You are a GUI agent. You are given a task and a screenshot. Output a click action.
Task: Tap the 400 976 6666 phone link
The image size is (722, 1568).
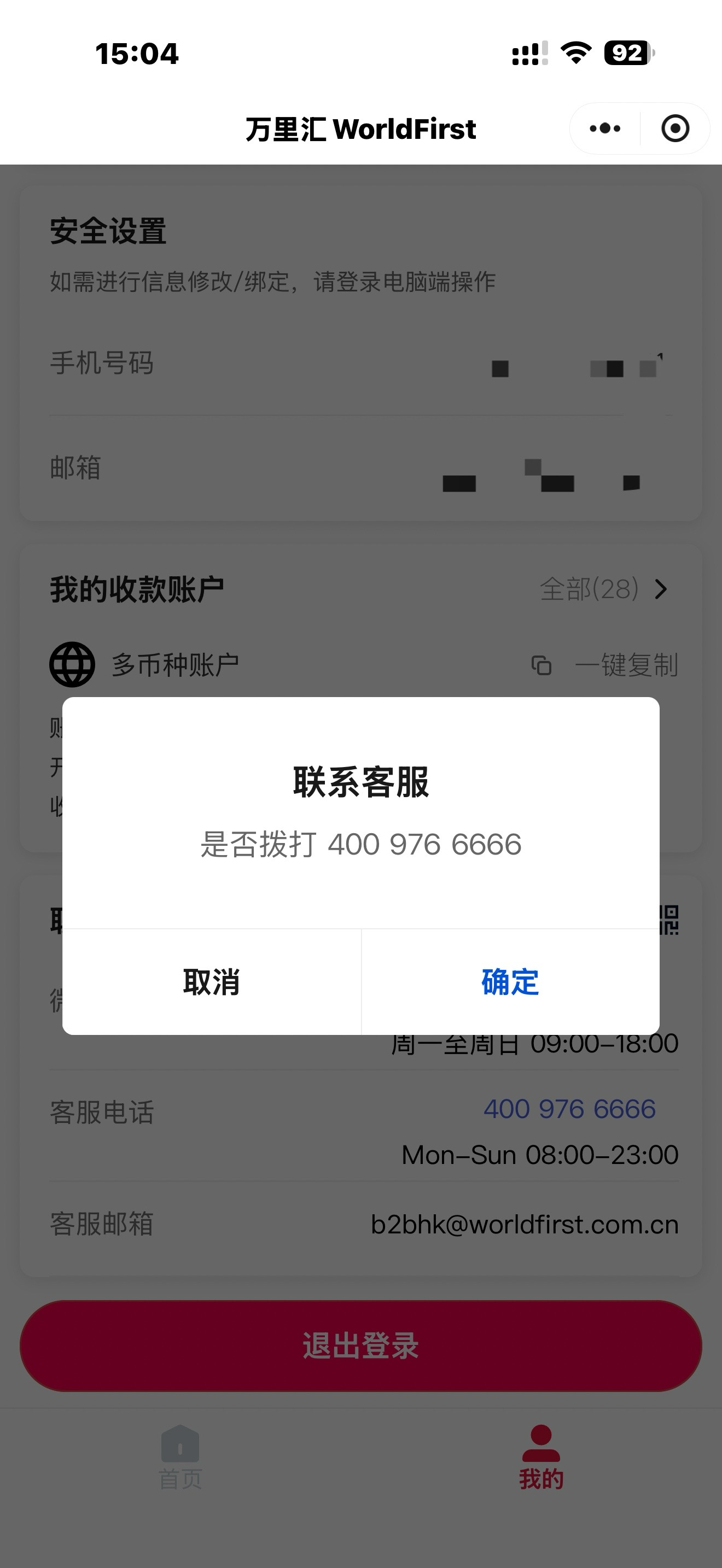point(569,1109)
